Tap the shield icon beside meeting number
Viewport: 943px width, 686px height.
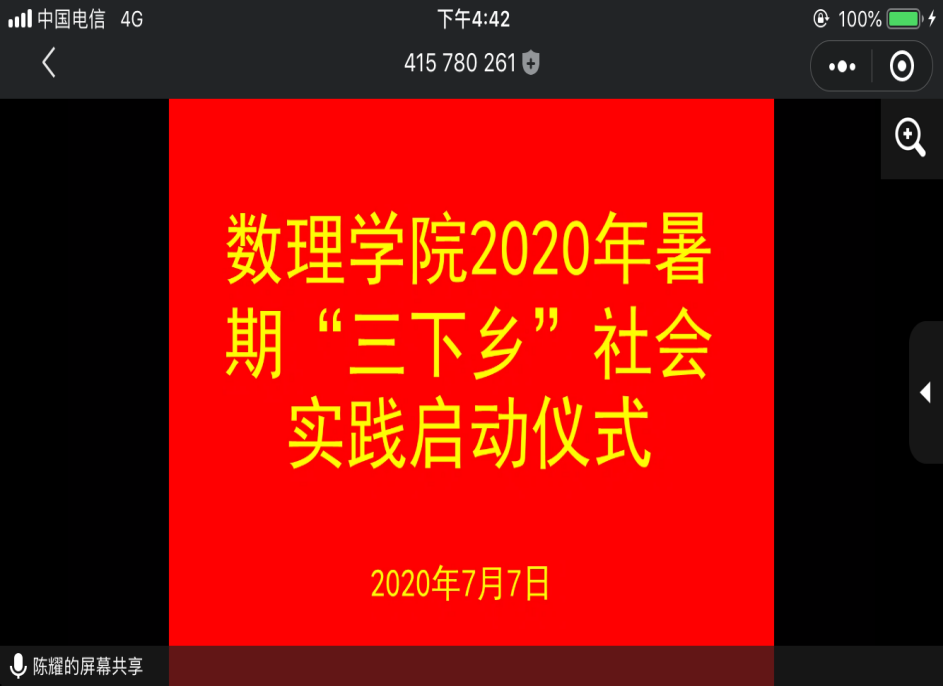click(531, 64)
